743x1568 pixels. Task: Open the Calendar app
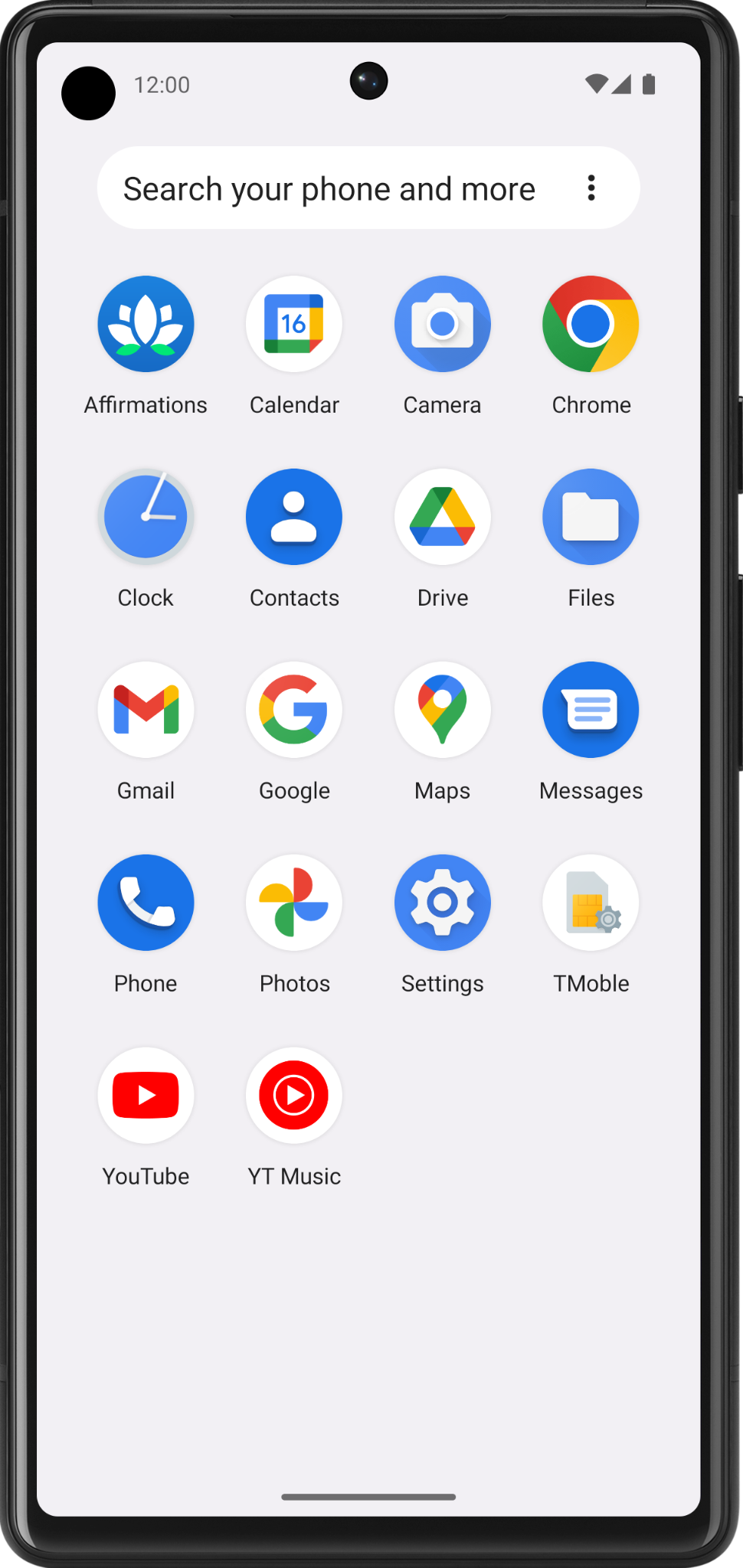[x=294, y=324]
